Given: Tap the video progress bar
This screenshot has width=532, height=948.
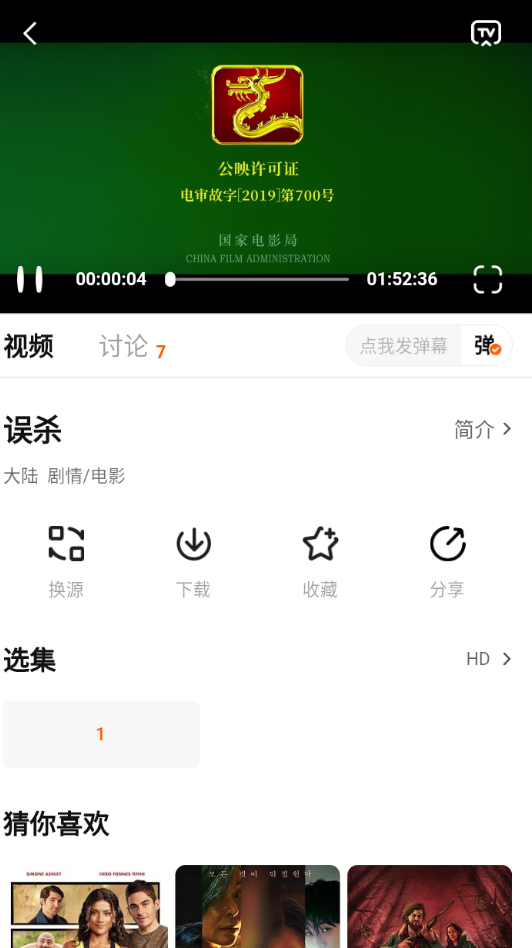Looking at the screenshot, I should pos(257,279).
